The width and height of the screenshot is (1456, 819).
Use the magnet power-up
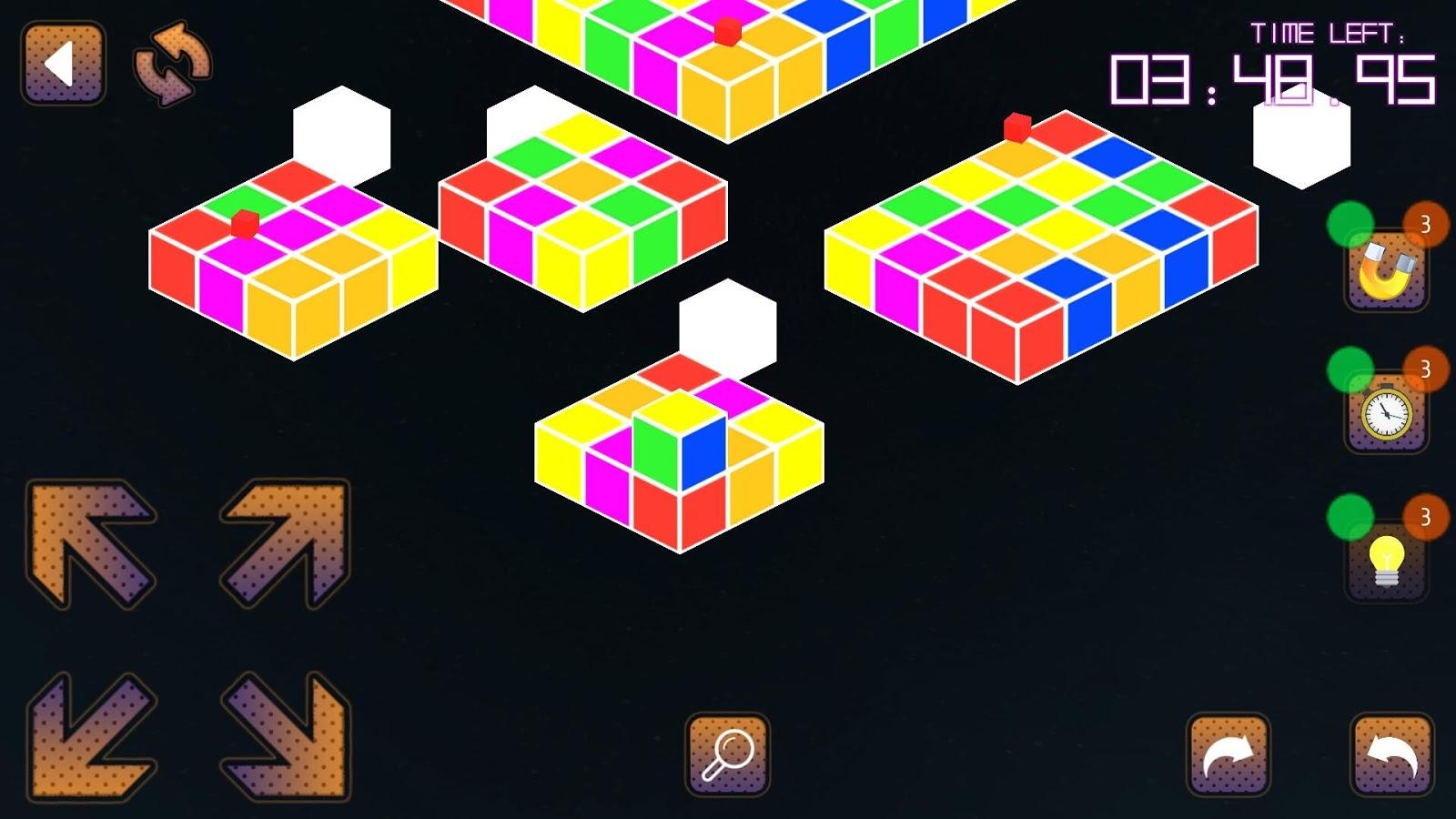[1386, 271]
